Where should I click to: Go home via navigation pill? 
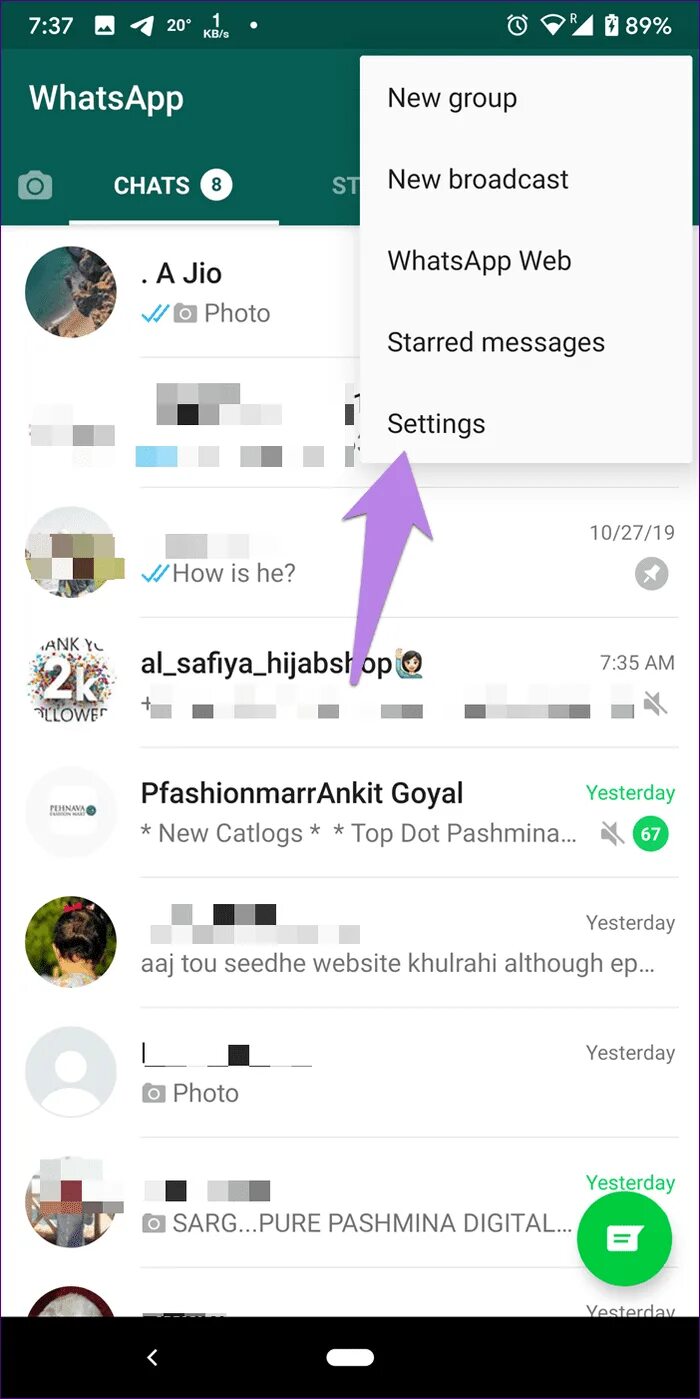point(350,1357)
